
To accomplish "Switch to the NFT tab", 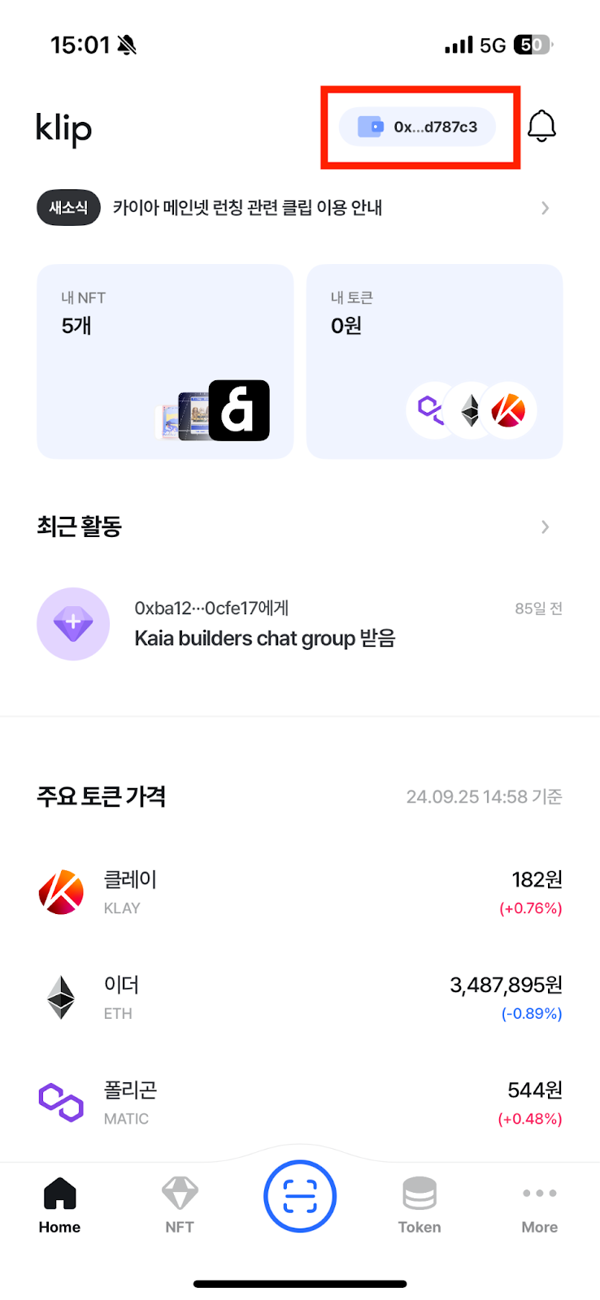I will pos(180,1206).
